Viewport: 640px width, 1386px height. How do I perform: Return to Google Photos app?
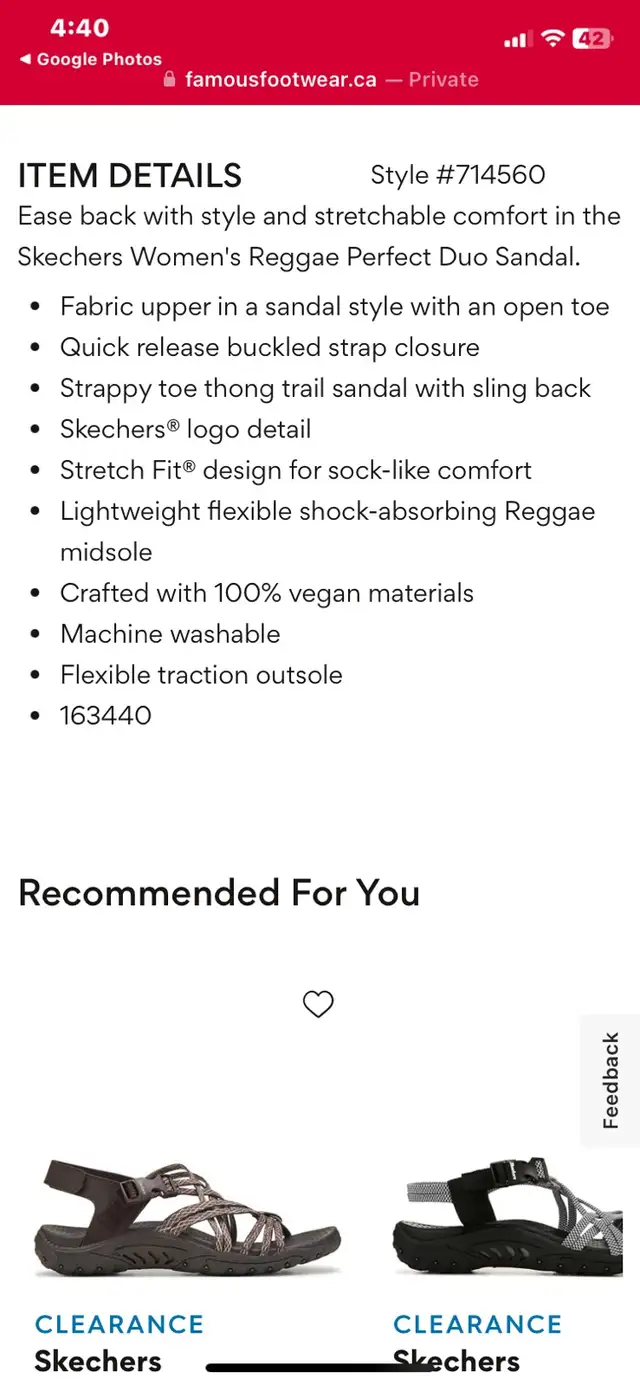90,59
